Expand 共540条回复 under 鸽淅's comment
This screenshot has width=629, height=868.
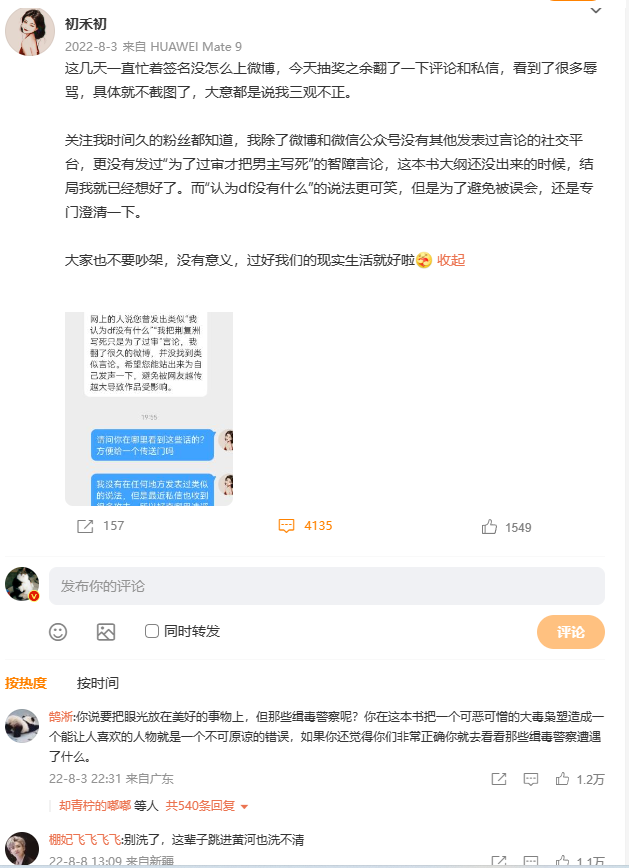[207, 805]
